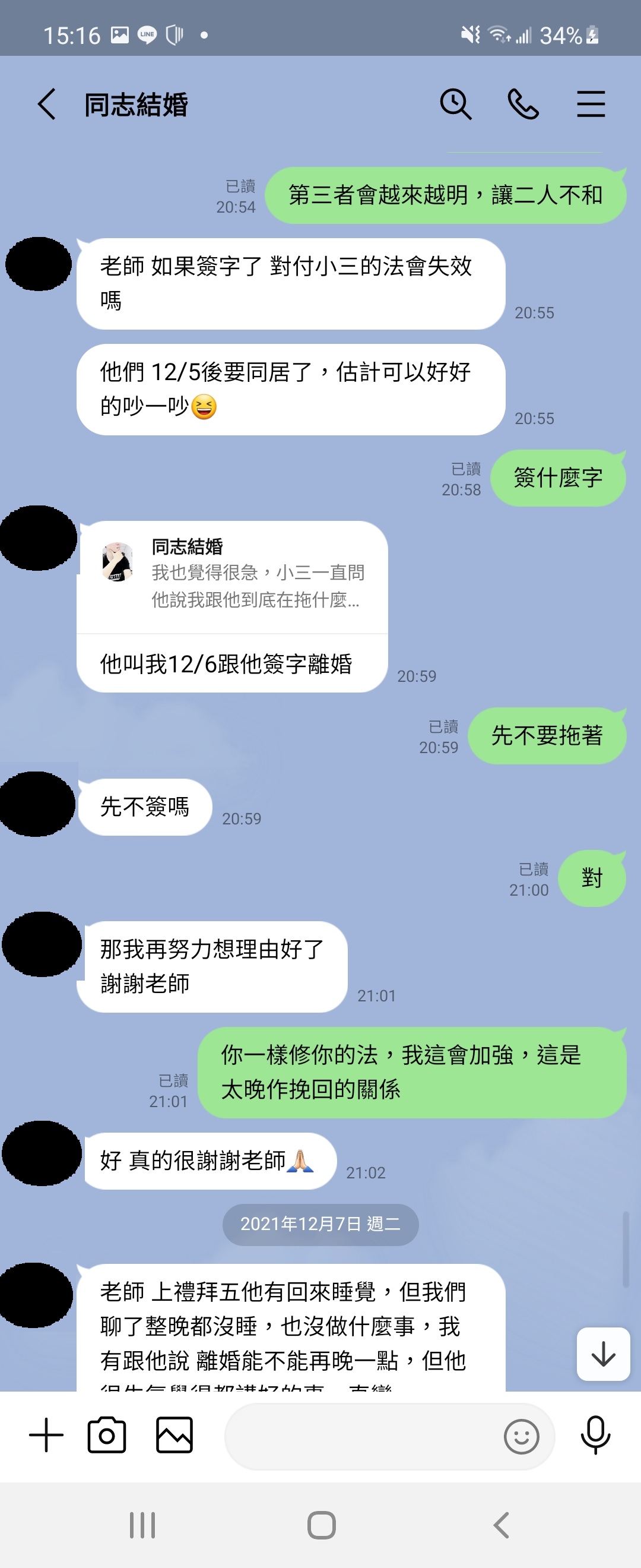Record a voice message
The height and width of the screenshot is (1568, 641).
595,1436
